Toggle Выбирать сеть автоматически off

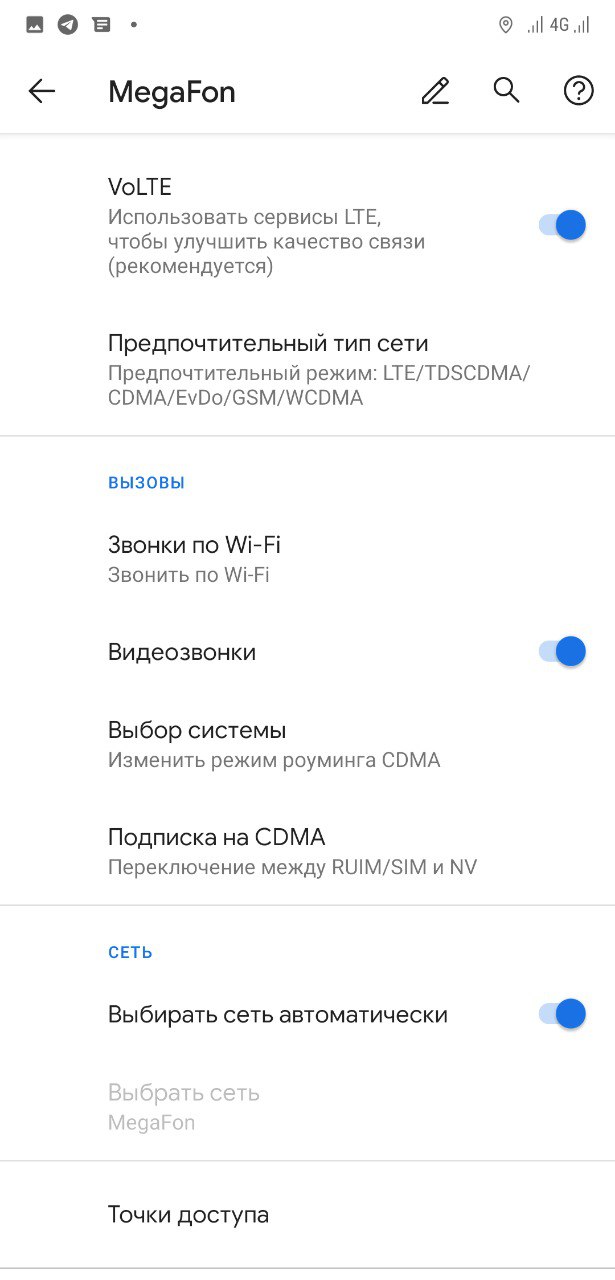coord(562,1014)
